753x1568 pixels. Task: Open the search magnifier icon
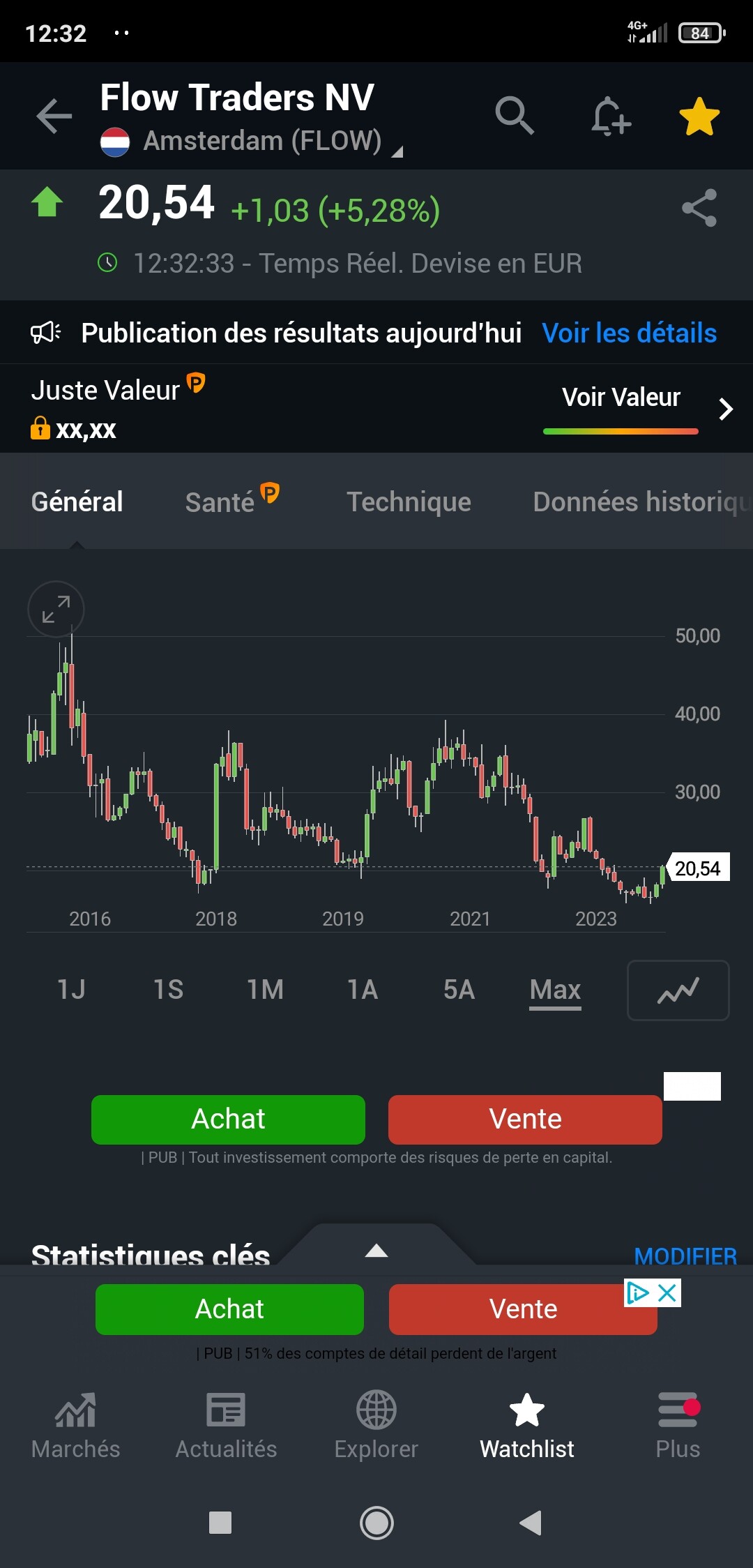pos(515,116)
